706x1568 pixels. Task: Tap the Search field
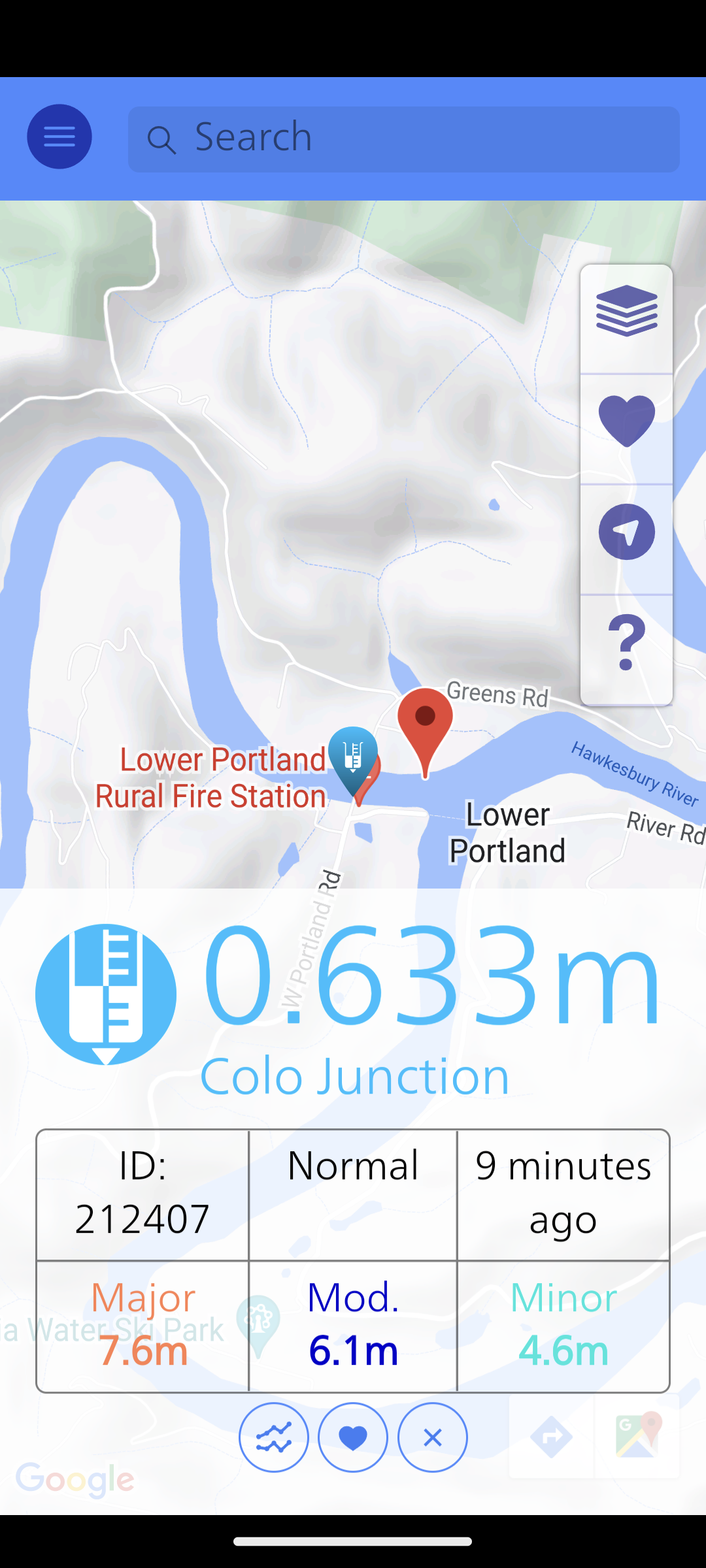point(403,139)
